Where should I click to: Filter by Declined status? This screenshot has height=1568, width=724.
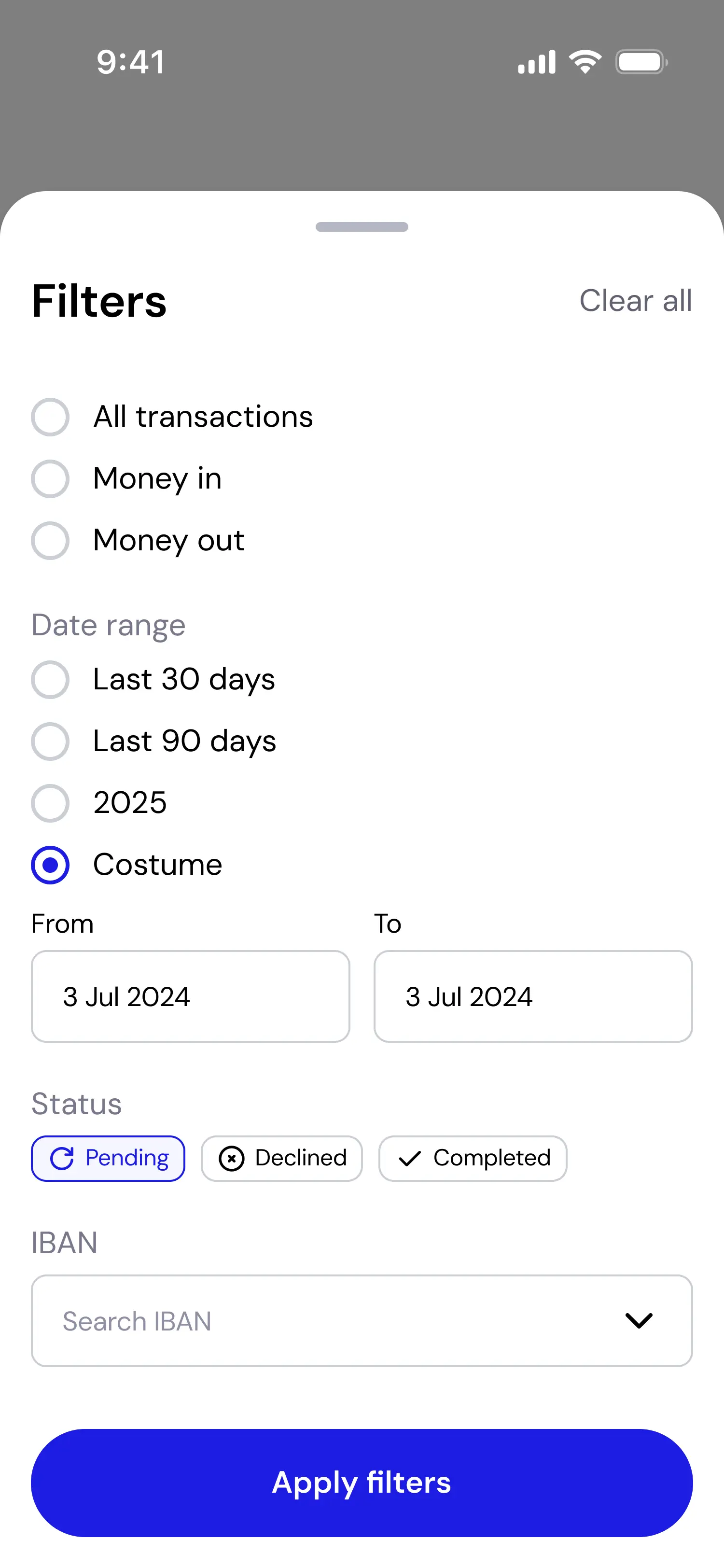click(282, 1158)
